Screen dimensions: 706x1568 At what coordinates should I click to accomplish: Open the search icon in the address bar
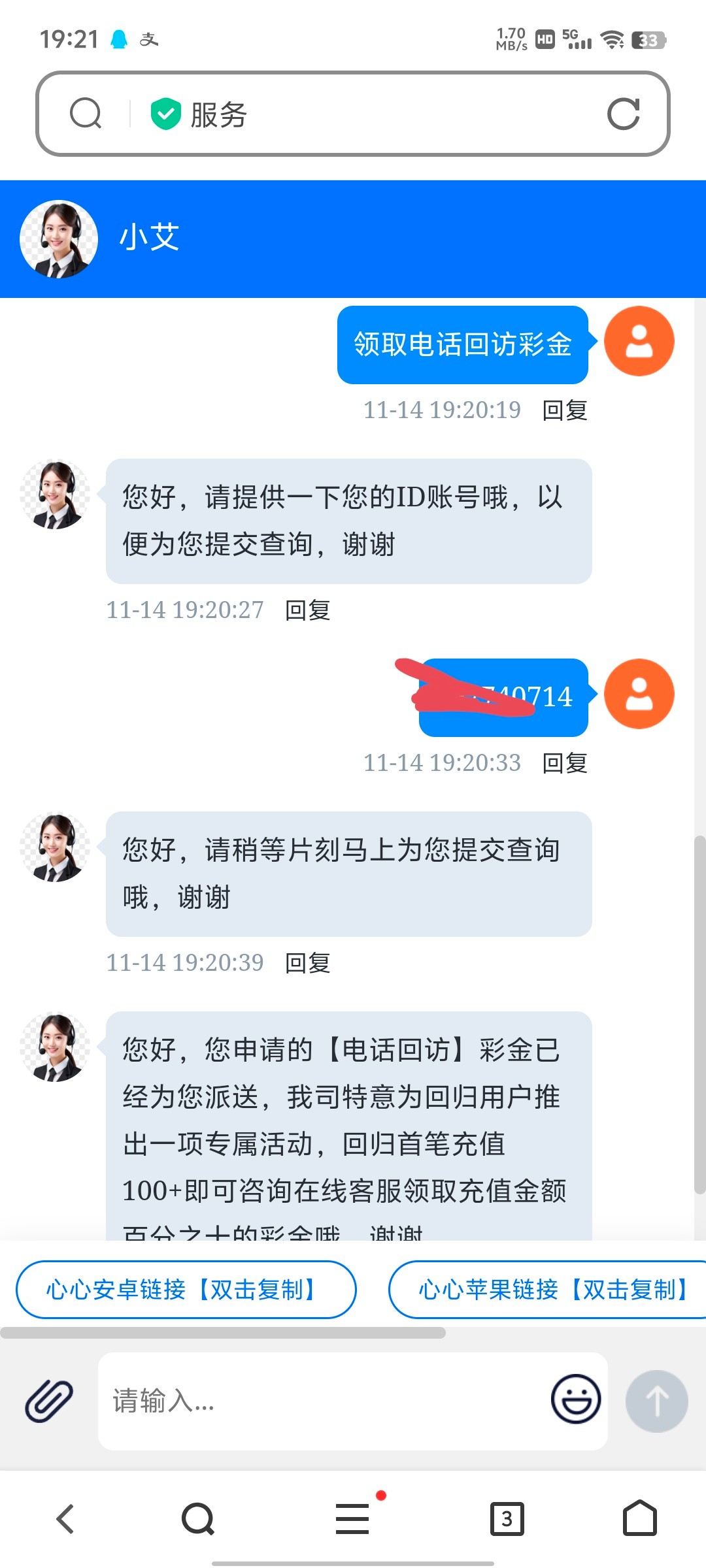click(86, 114)
